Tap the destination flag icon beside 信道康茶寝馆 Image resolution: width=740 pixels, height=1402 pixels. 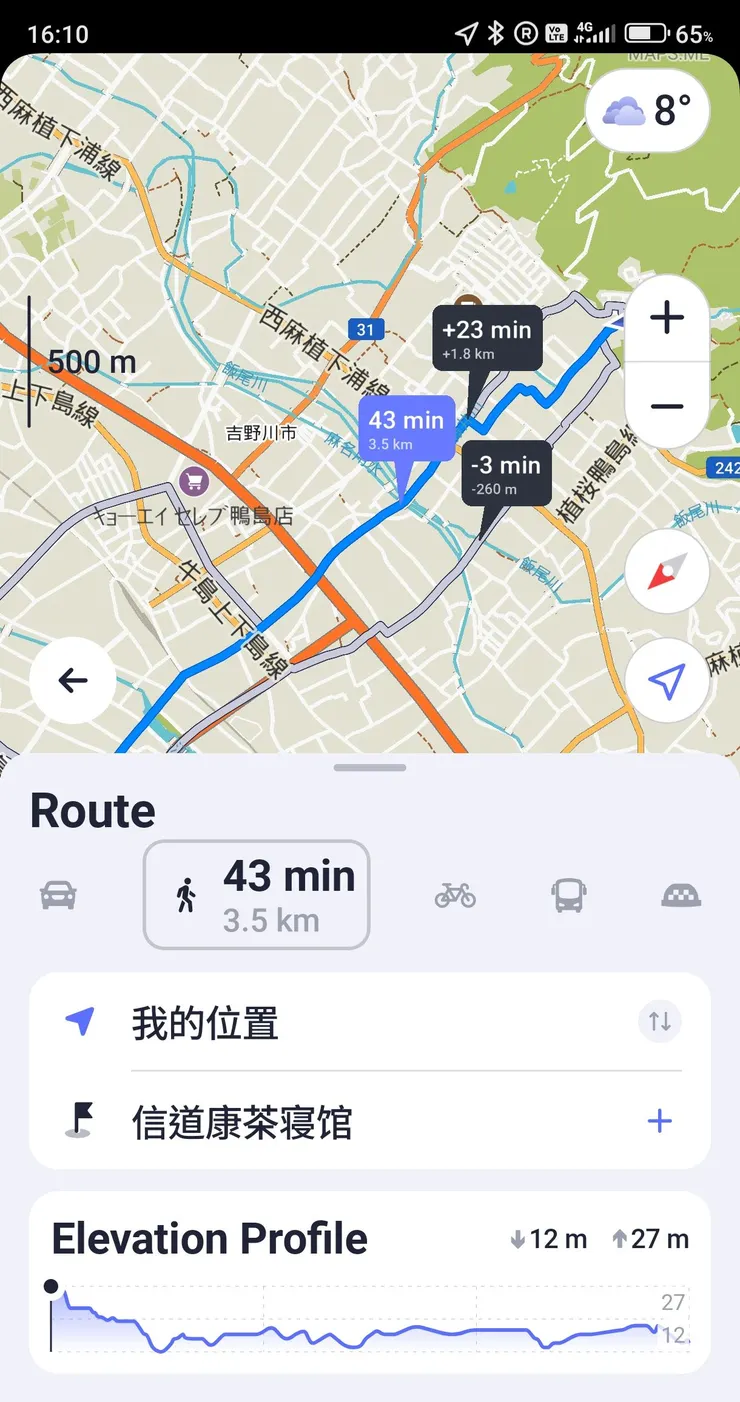78,1121
